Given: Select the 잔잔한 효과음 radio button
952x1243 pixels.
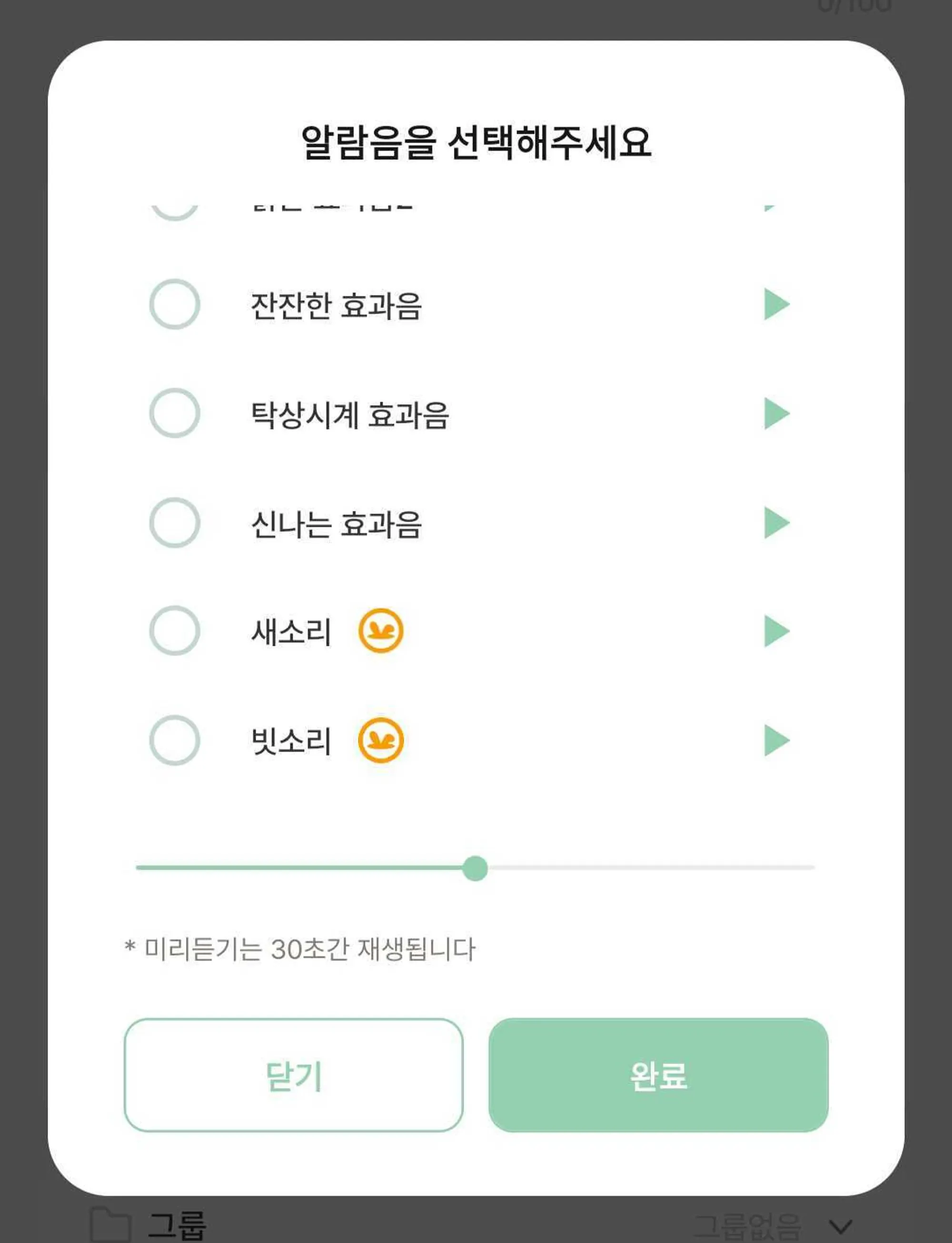Looking at the screenshot, I should tap(175, 304).
